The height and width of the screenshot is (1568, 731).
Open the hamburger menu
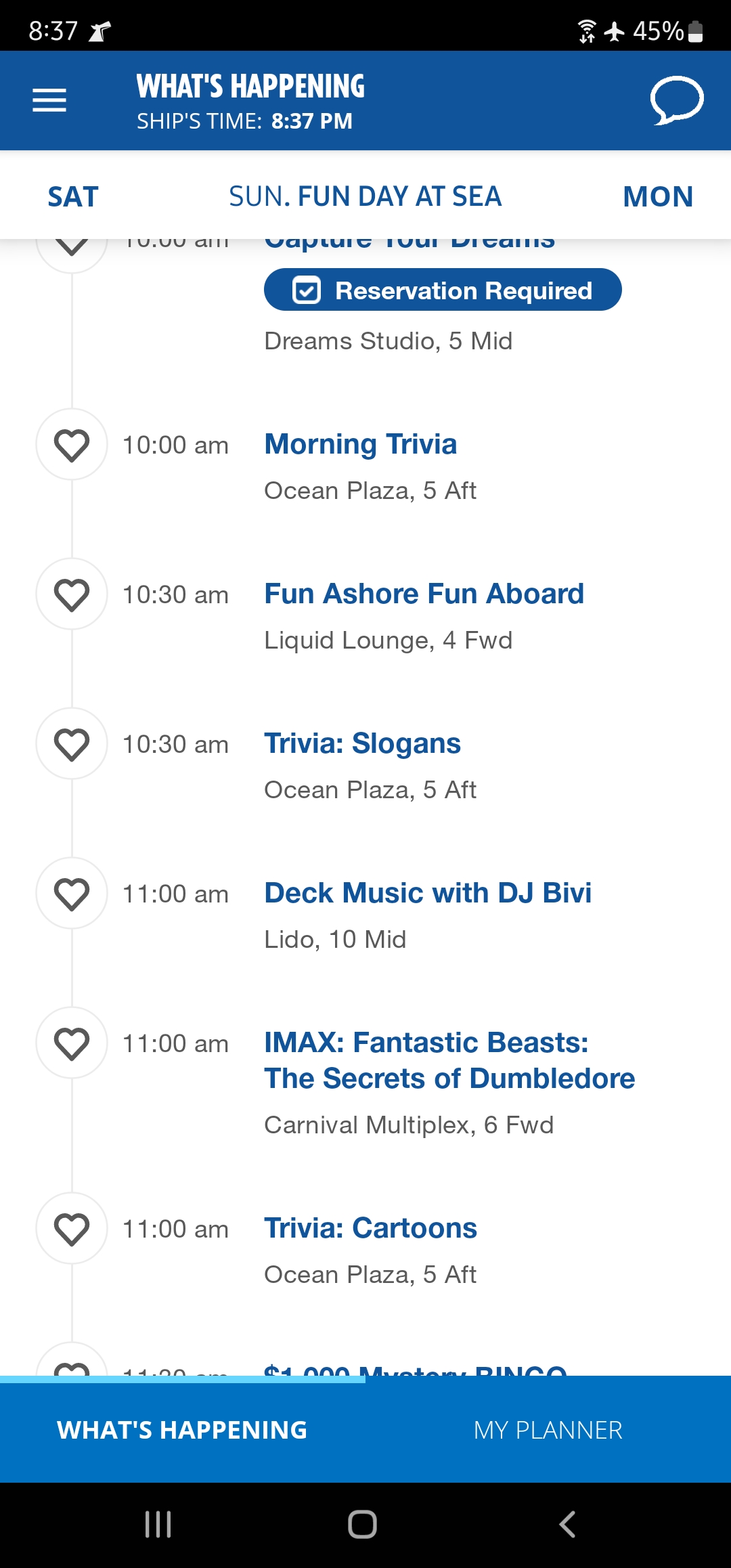tap(49, 100)
